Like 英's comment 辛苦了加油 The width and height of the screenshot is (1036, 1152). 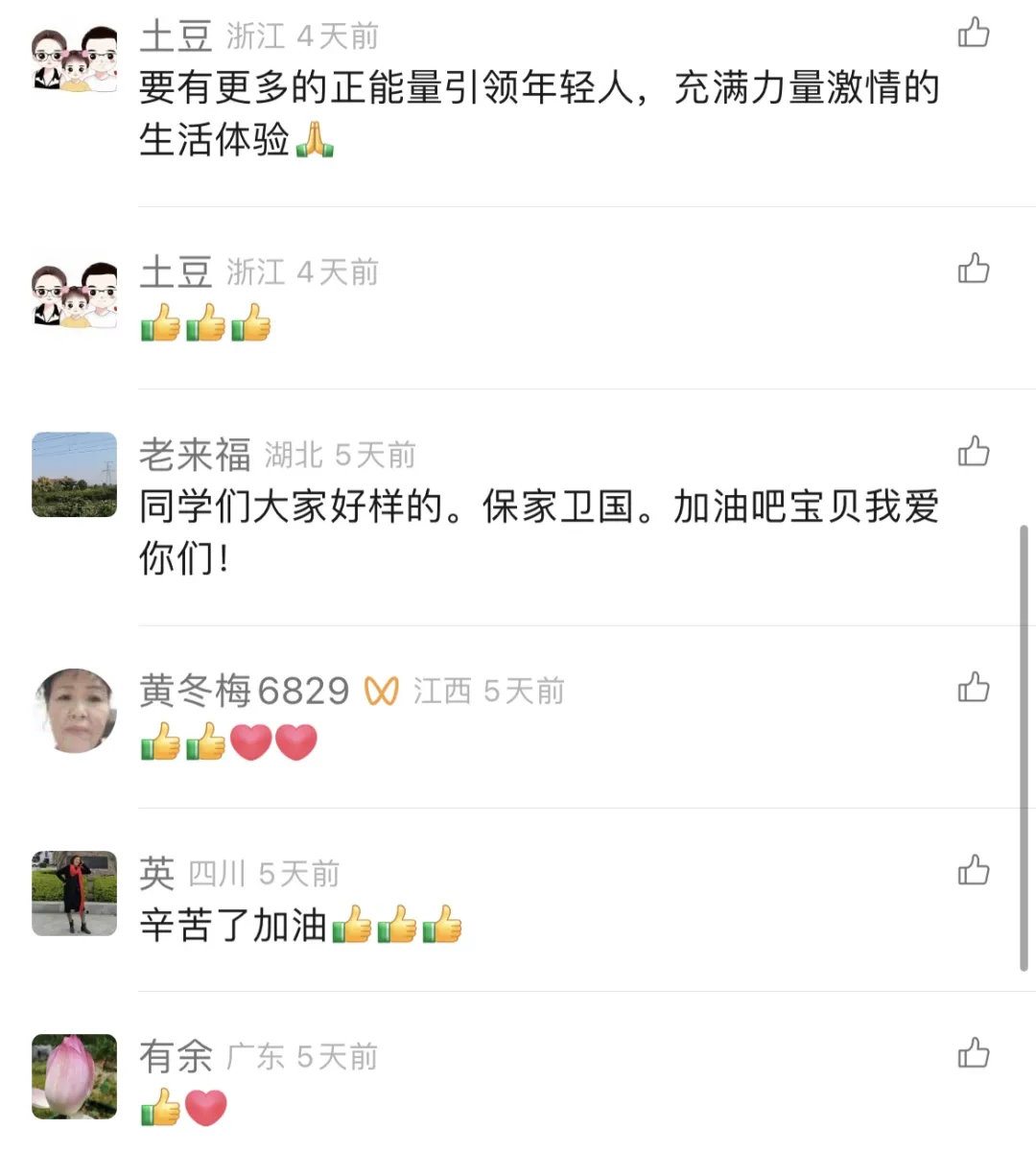974,871
